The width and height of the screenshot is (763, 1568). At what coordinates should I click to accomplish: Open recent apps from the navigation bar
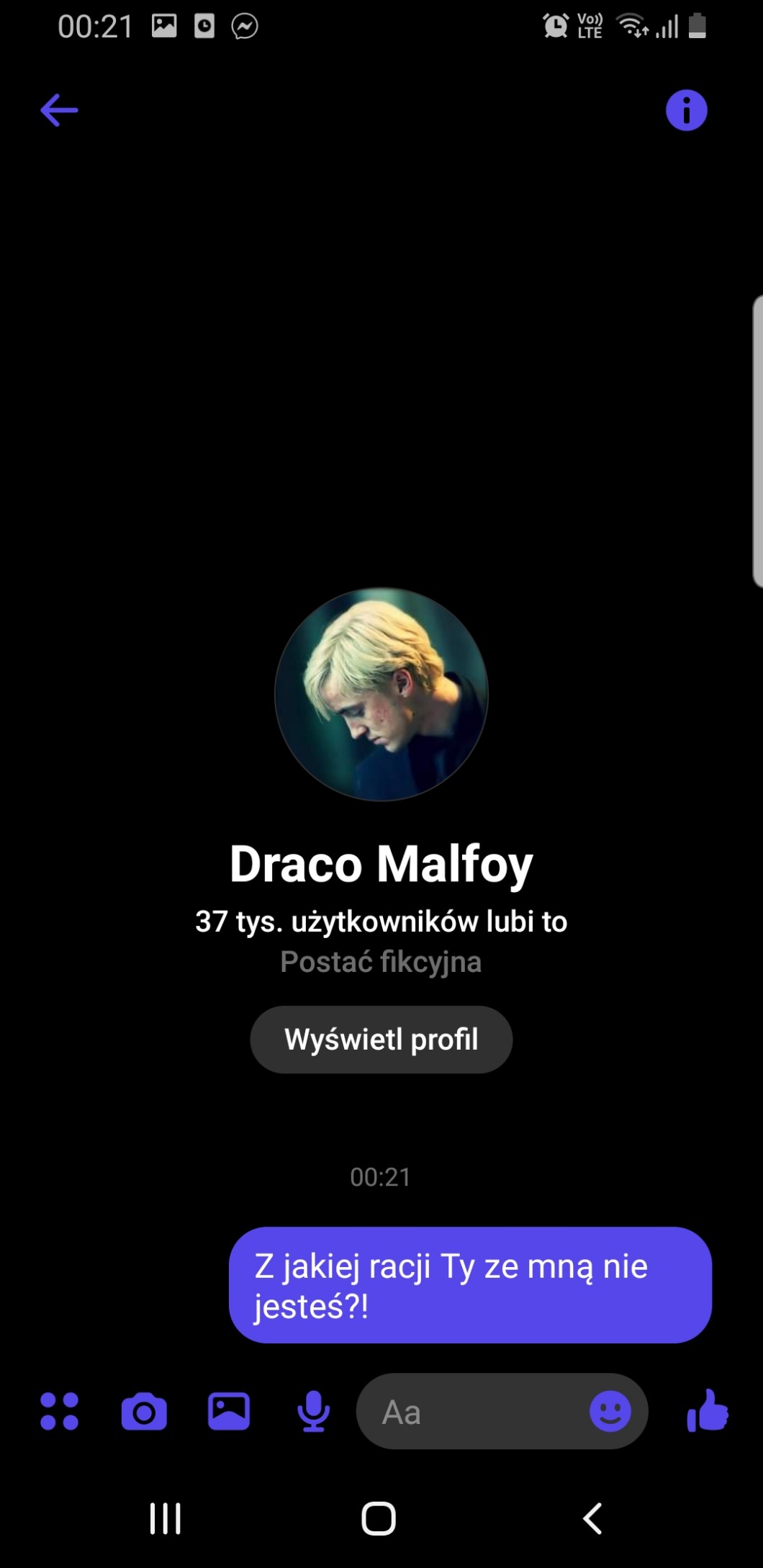coord(165,1518)
